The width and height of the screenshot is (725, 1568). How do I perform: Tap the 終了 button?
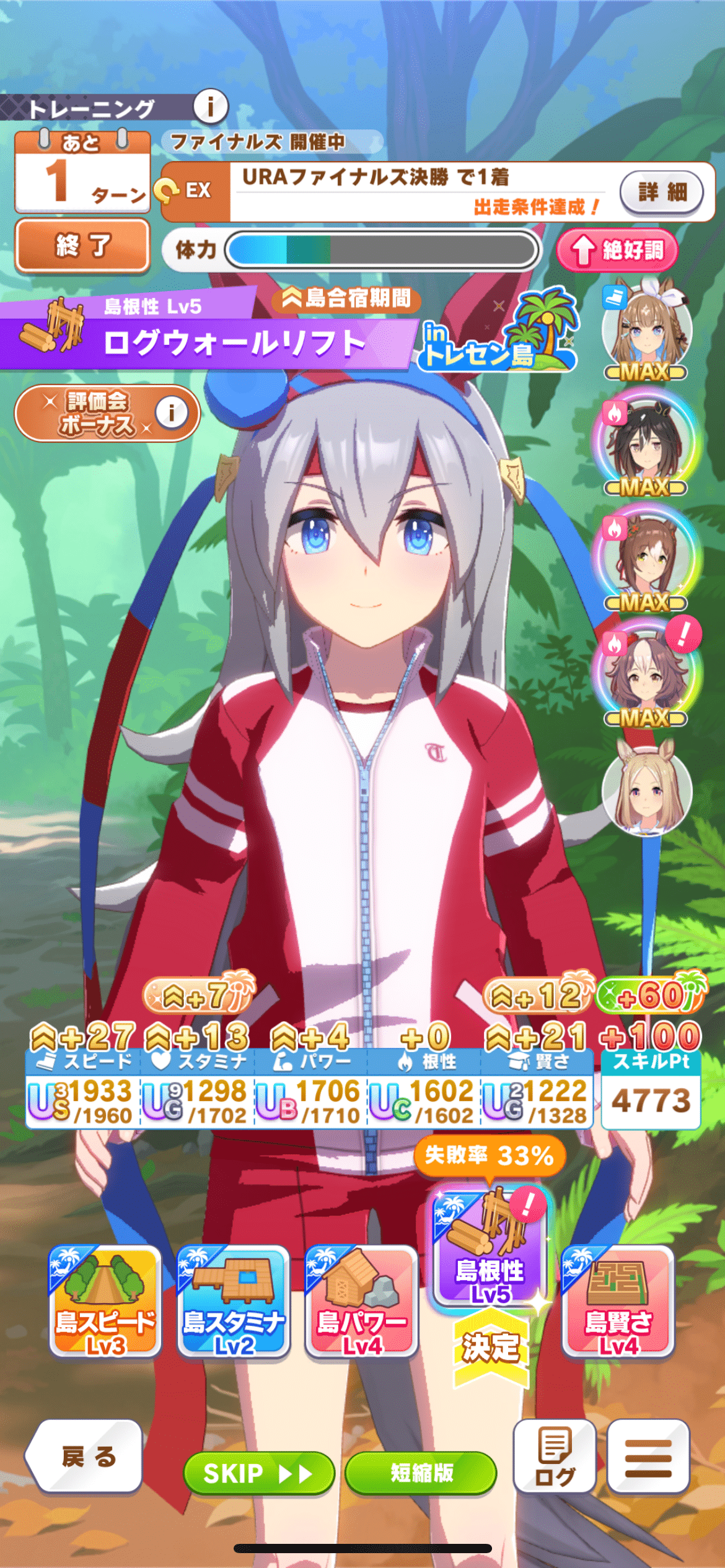click(x=82, y=246)
